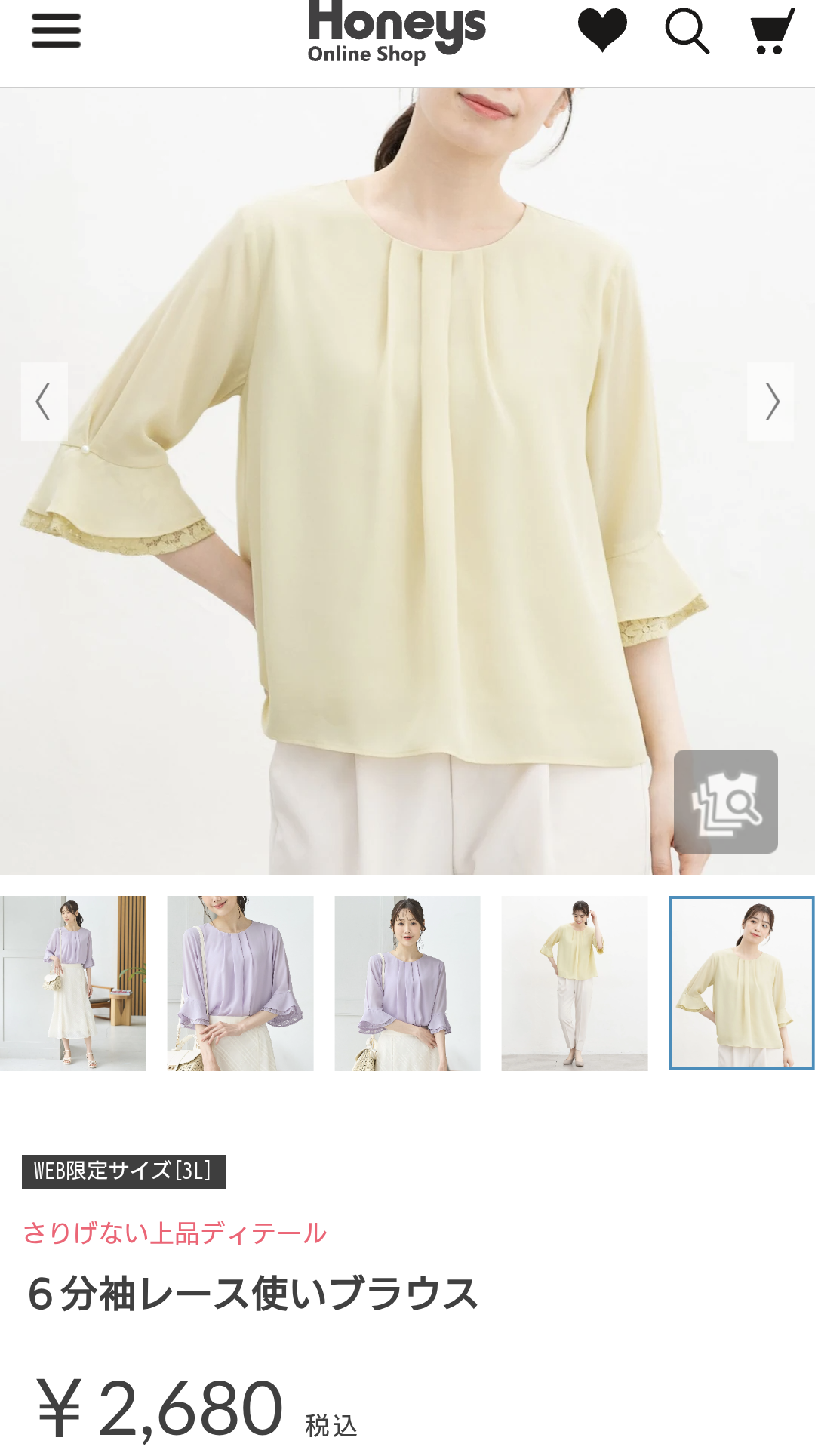Select the third thumbnail with smiling model
The image size is (815, 1456).
click(407, 983)
